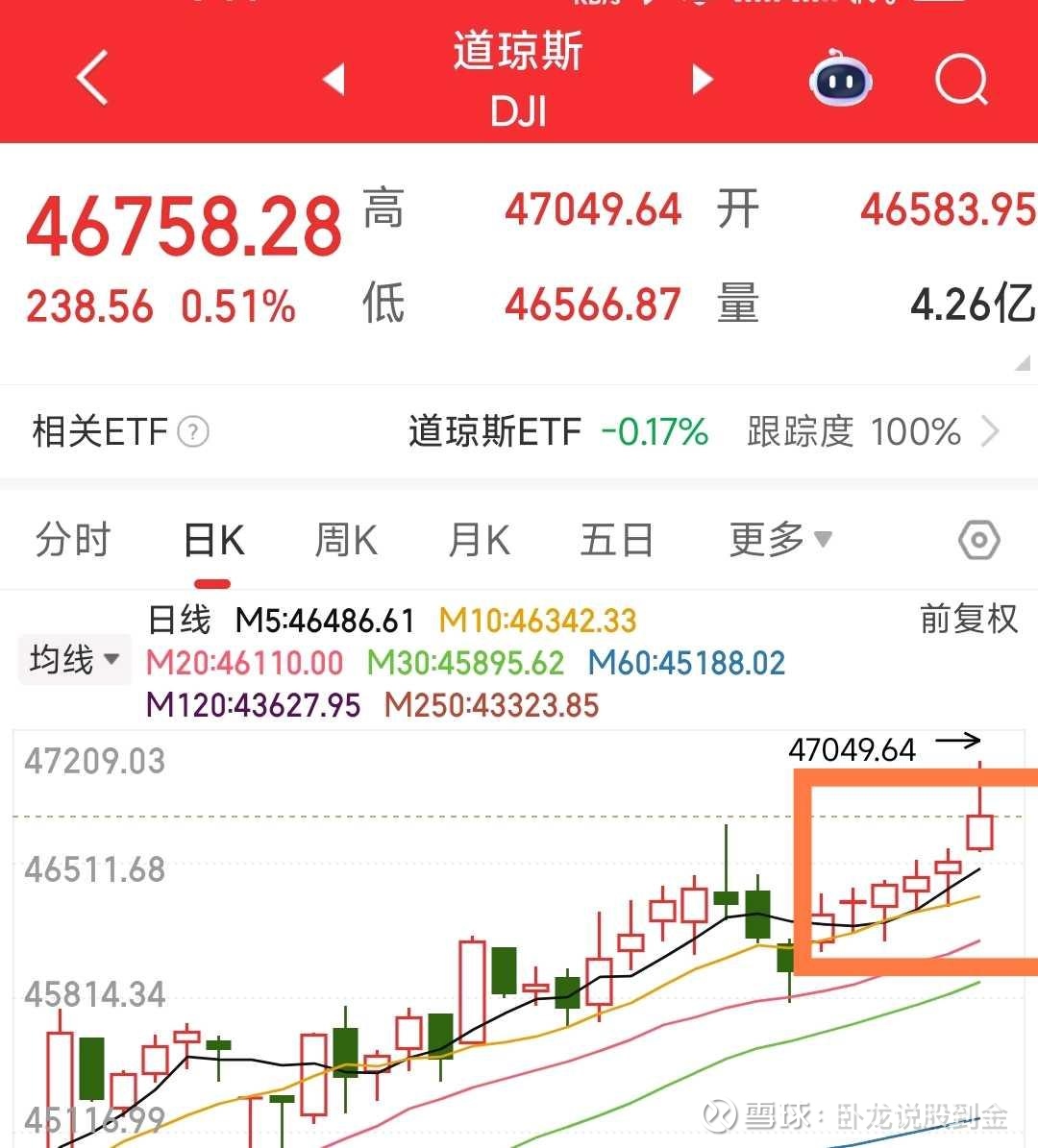Select the next-stock right arrow beside 道琼斯

pos(702,81)
